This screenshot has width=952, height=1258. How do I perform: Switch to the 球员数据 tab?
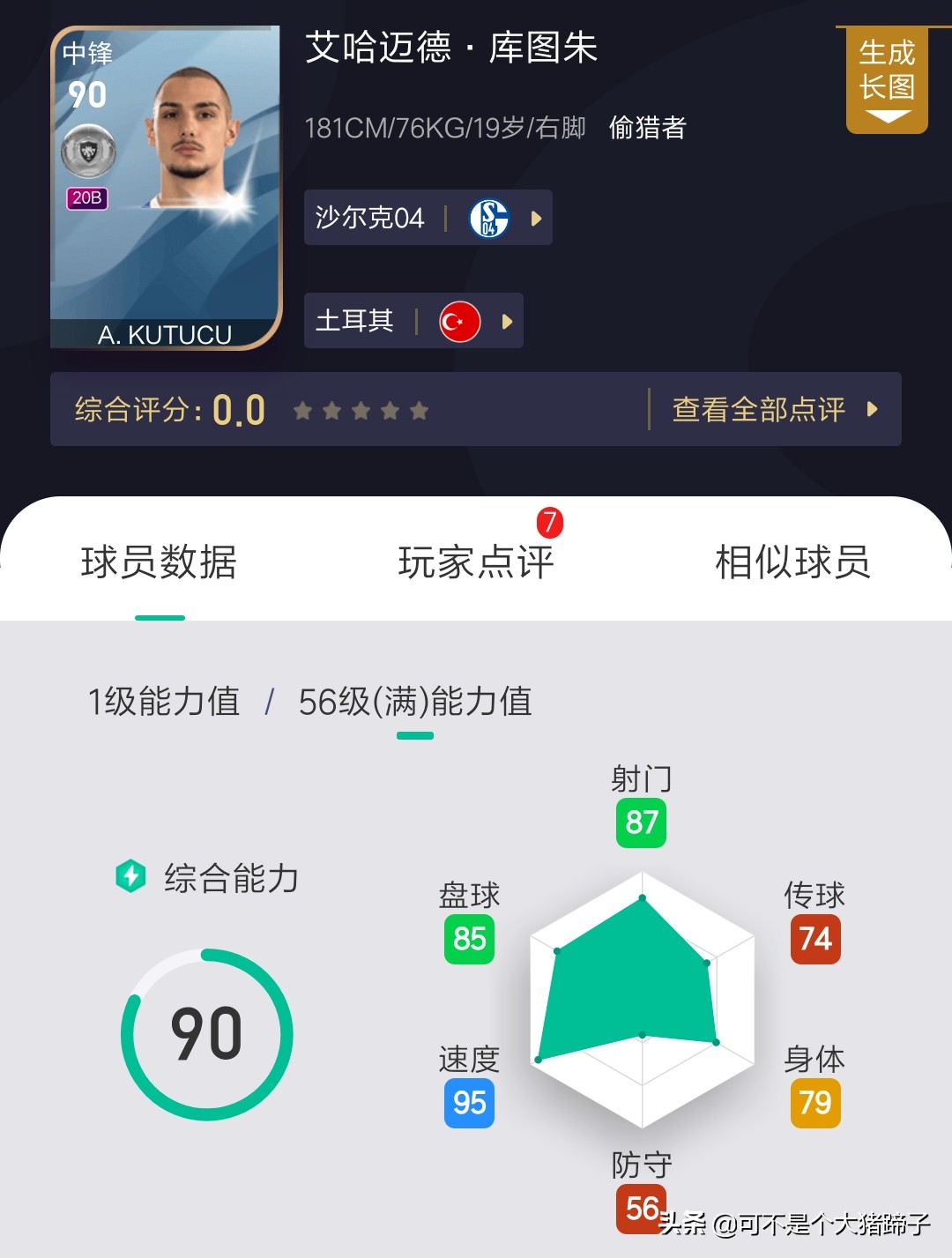point(159,562)
